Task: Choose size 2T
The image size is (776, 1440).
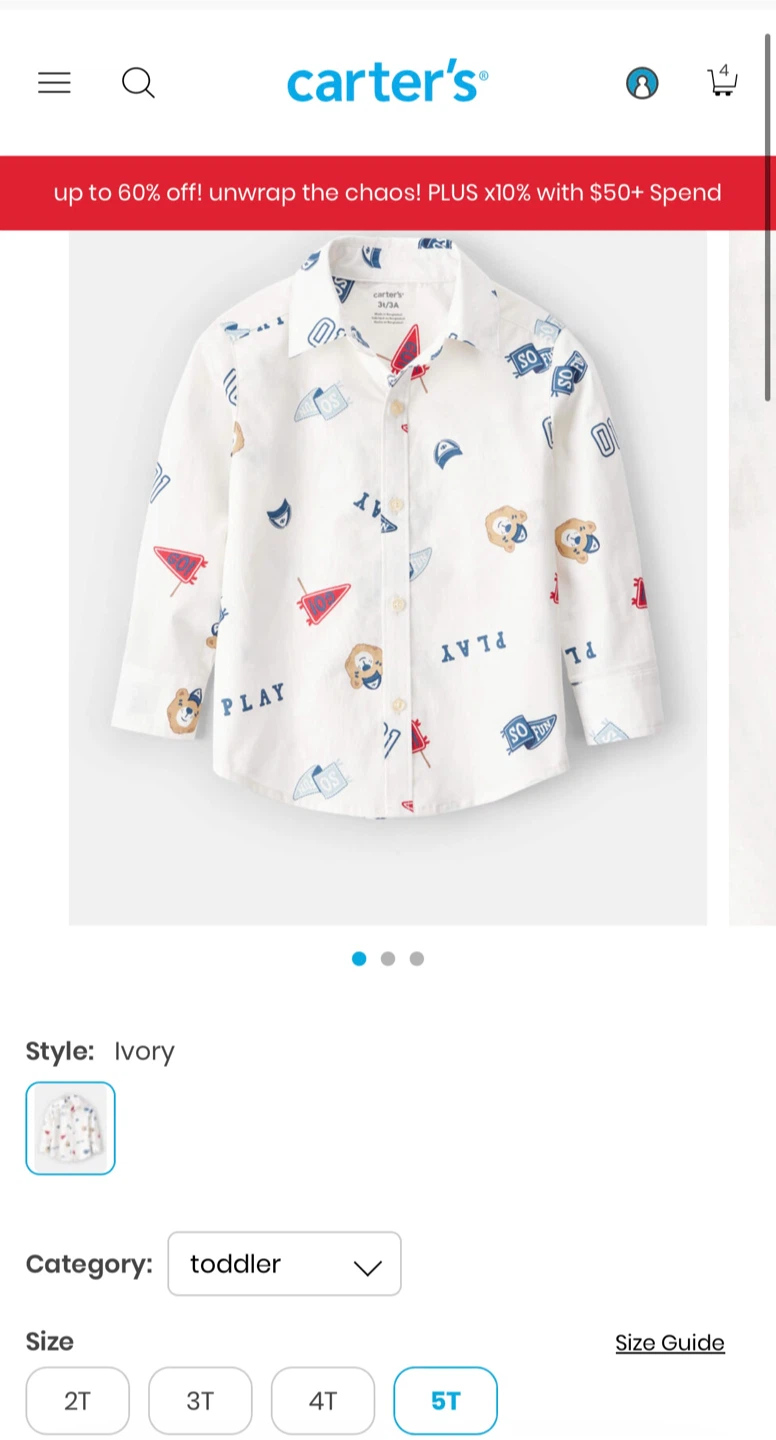Action: 77,1401
